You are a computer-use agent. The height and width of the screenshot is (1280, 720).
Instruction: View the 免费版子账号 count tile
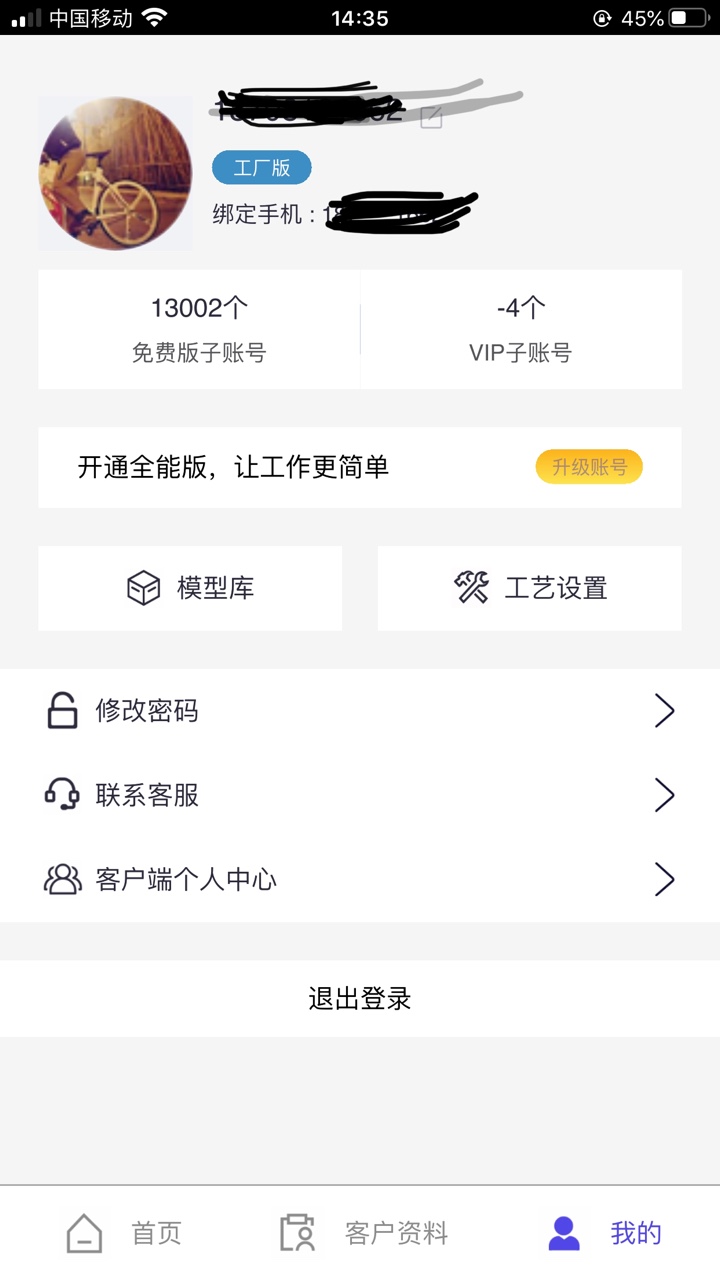[x=199, y=329]
